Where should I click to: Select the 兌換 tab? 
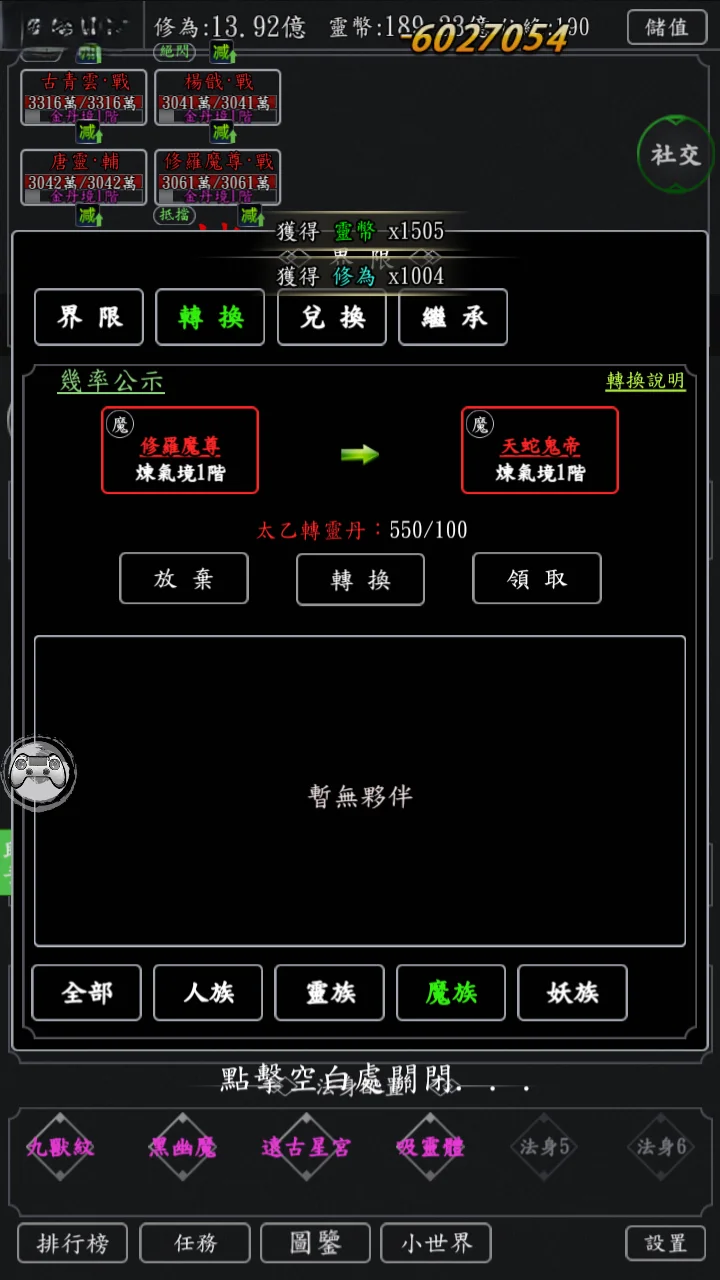pos(332,317)
